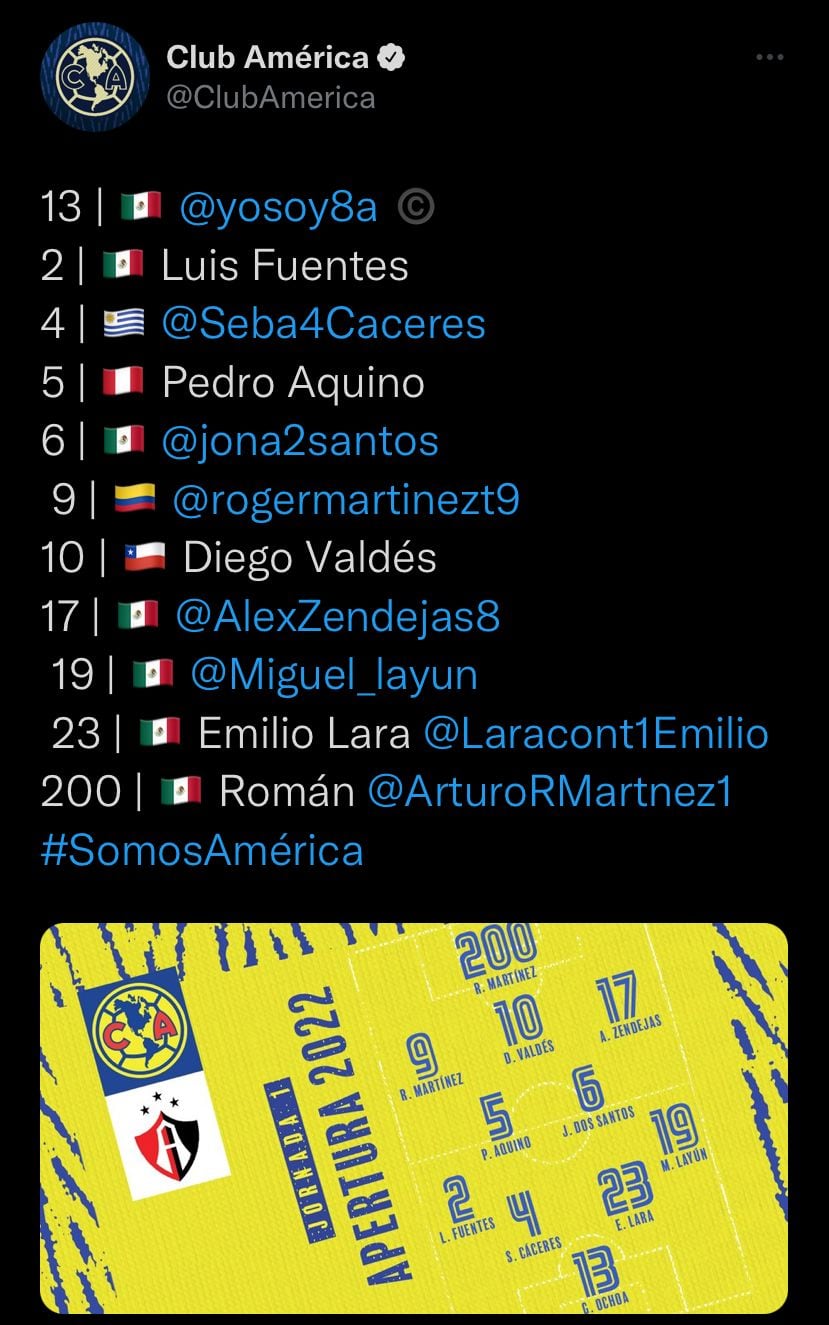Click the @jona2santos mention
This screenshot has width=829, height=1325.
(299, 440)
